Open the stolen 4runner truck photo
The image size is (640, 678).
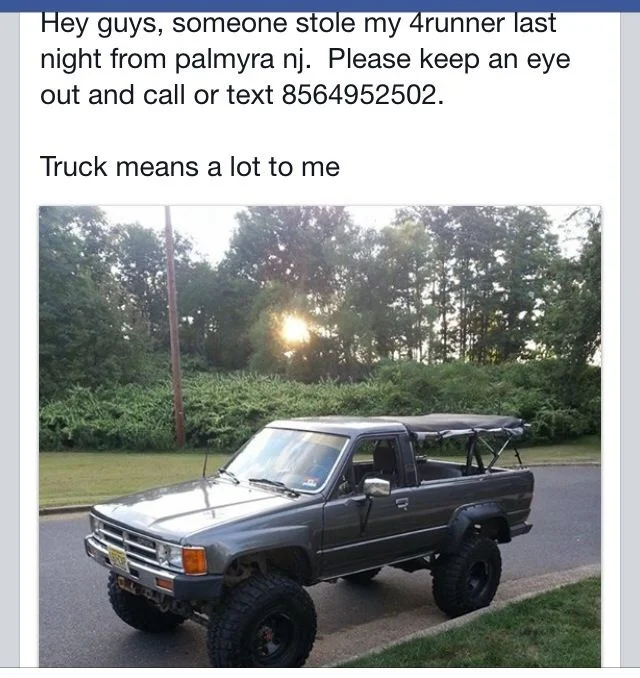pyautogui.click(x=320, y=436)
